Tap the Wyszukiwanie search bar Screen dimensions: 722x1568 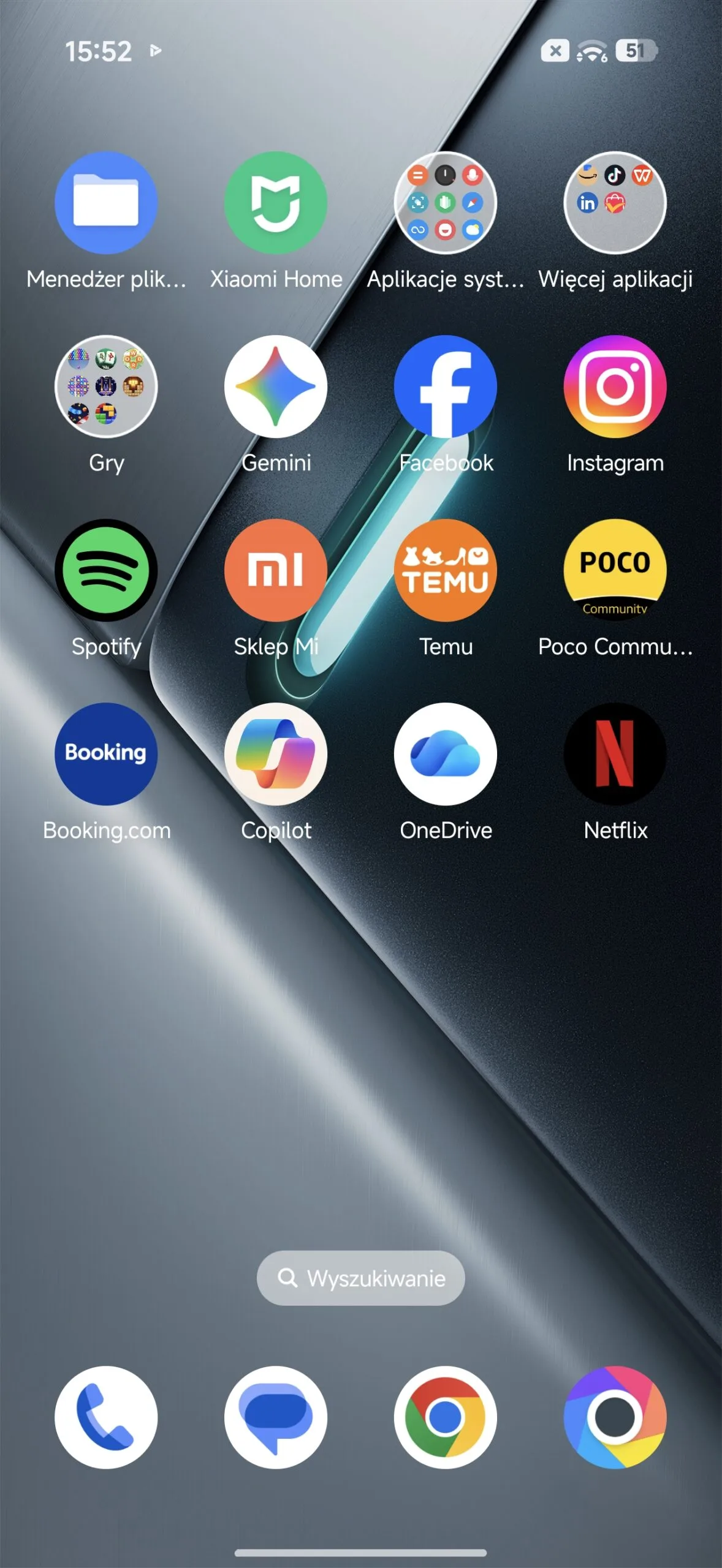tap(361, 1278)
